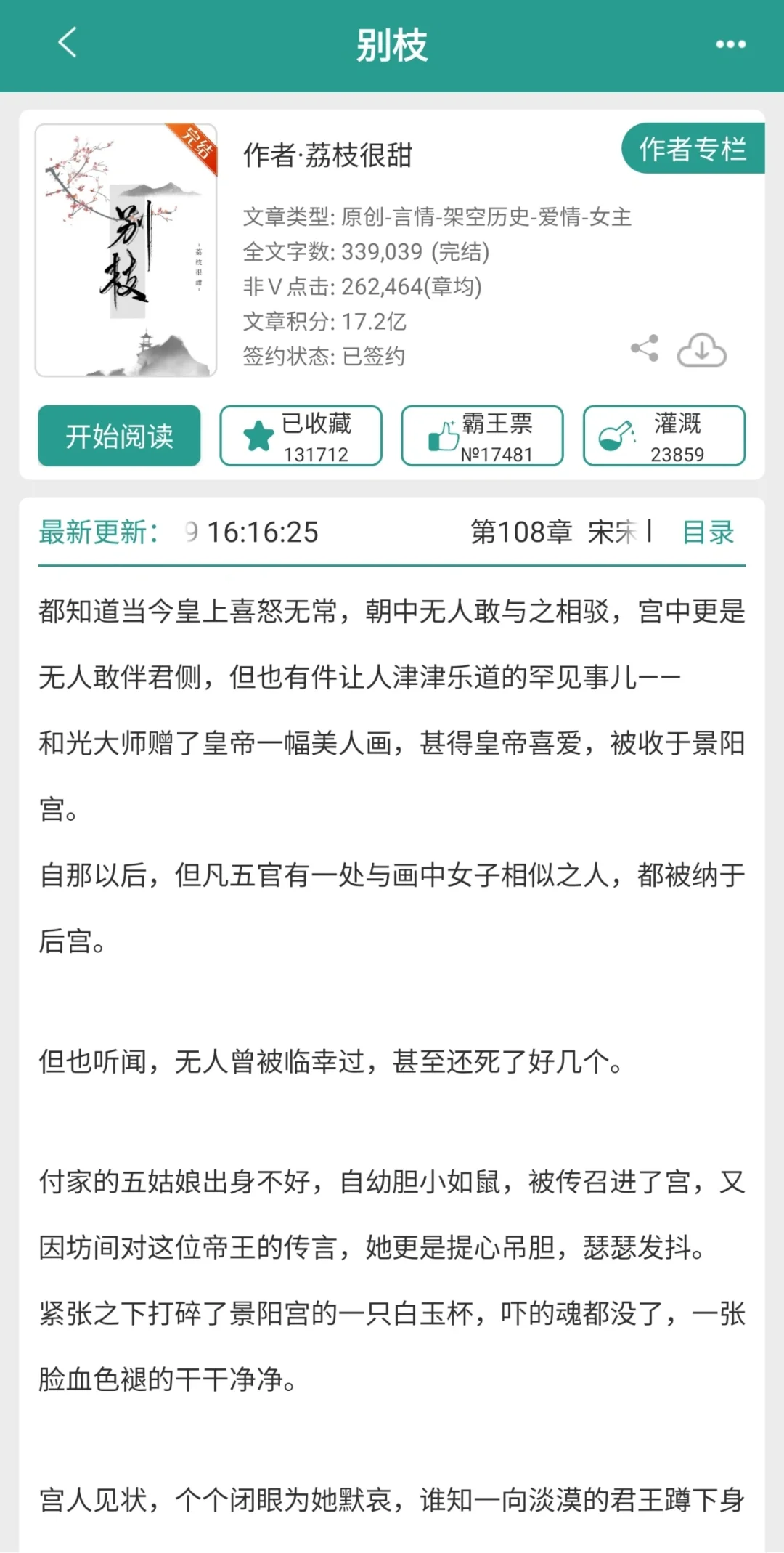
Task: Toggle the 已收藏 collection state
Action: coord(300,437)
